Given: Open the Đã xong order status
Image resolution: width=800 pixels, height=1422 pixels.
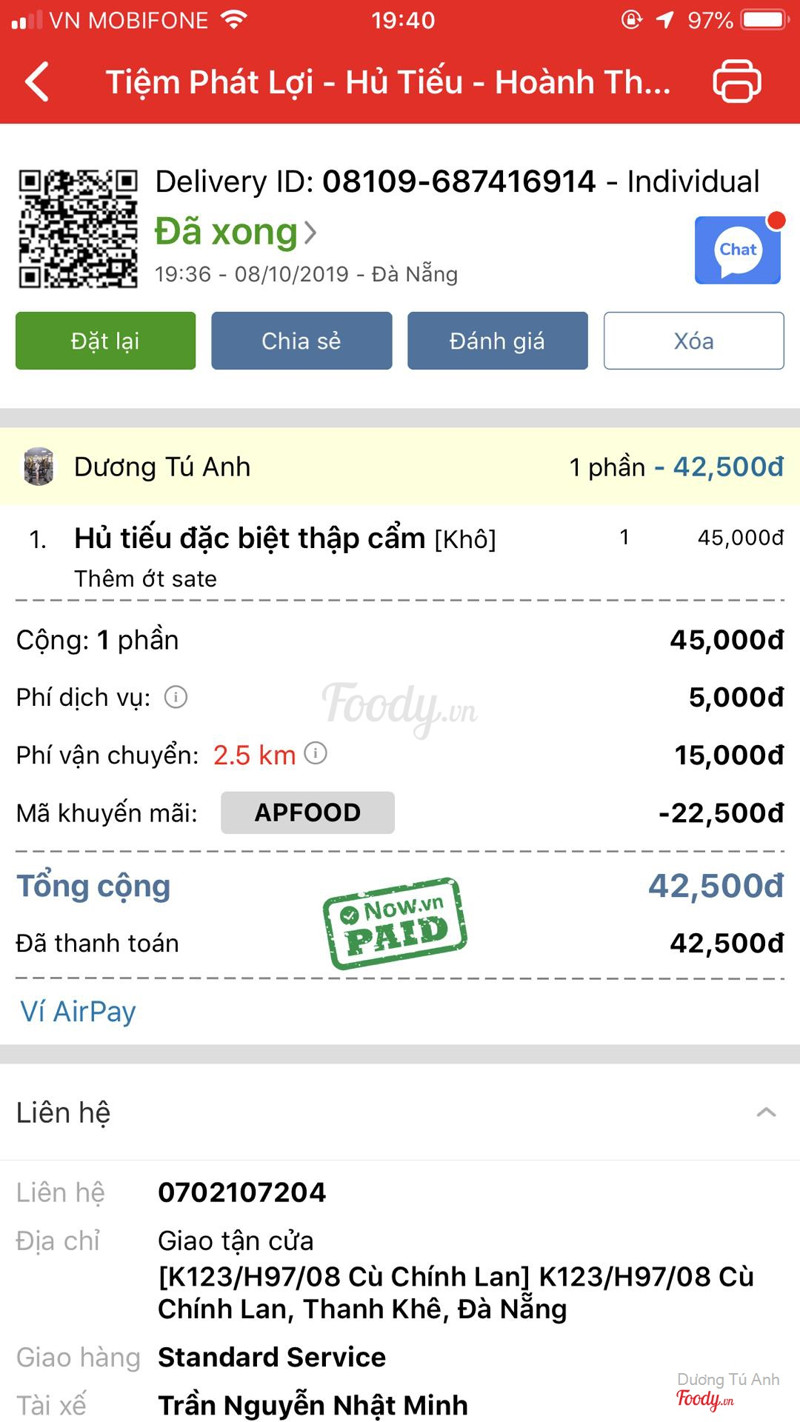Looking at the screenshot, I should [235, 232].
